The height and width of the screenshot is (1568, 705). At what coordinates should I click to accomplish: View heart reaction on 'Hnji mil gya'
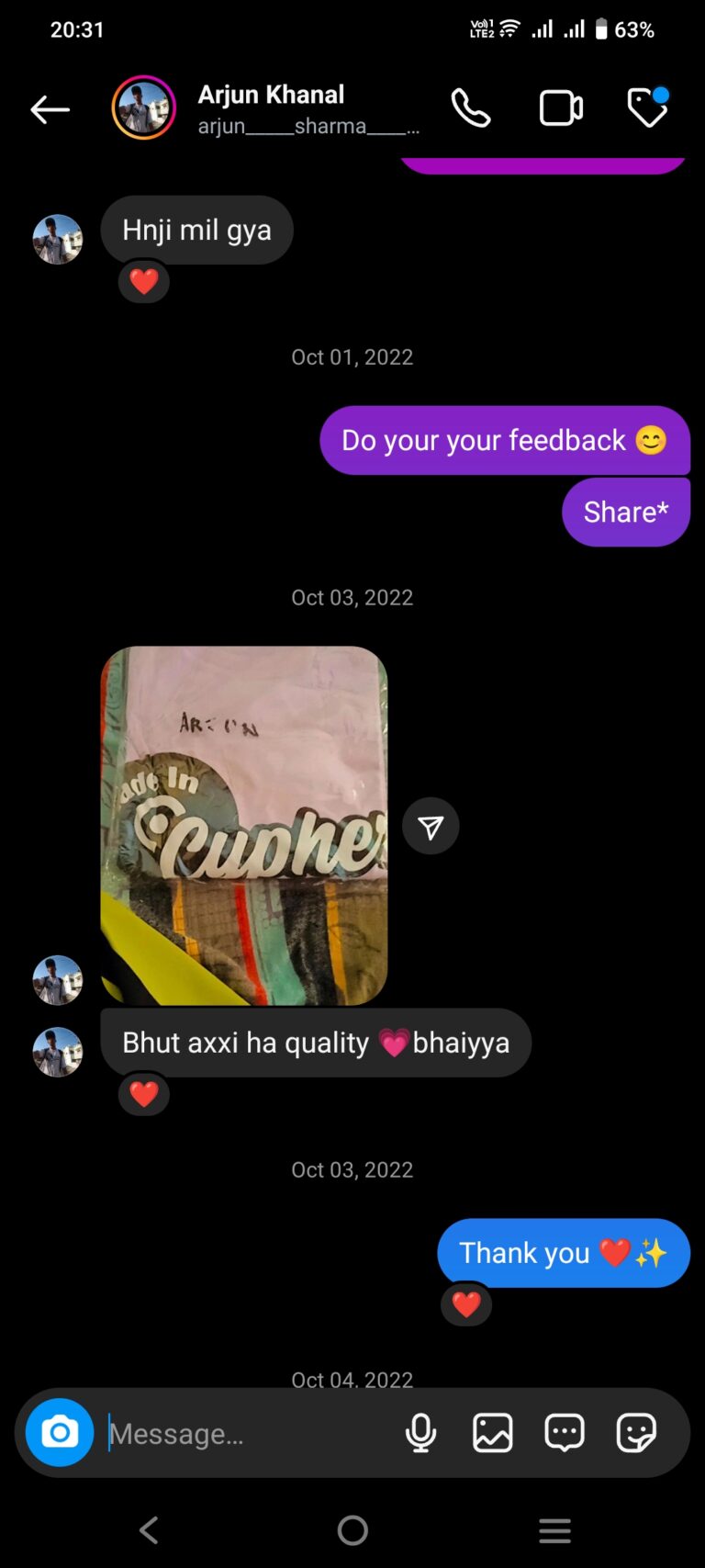pyautogui.click(x=144, y=281)
